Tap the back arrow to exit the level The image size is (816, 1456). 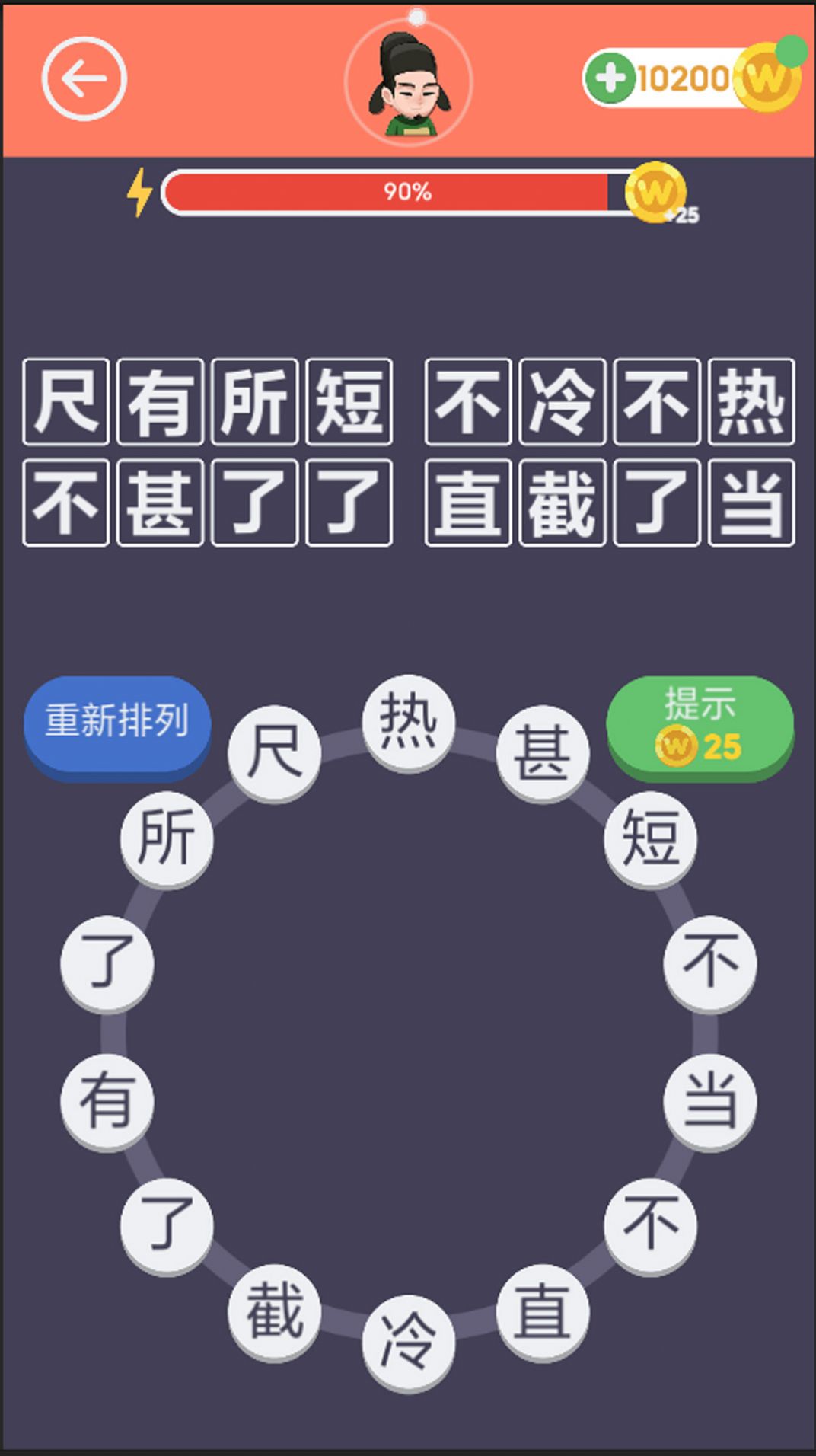[x=84, y=76]
